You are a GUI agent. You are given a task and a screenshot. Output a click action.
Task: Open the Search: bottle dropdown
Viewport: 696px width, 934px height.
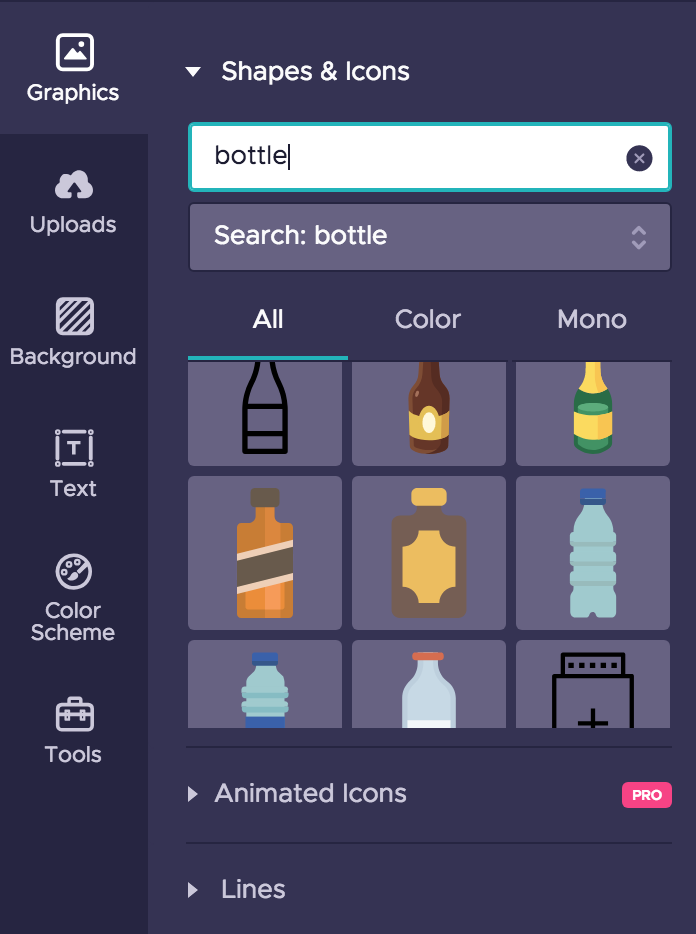[429, 237]
